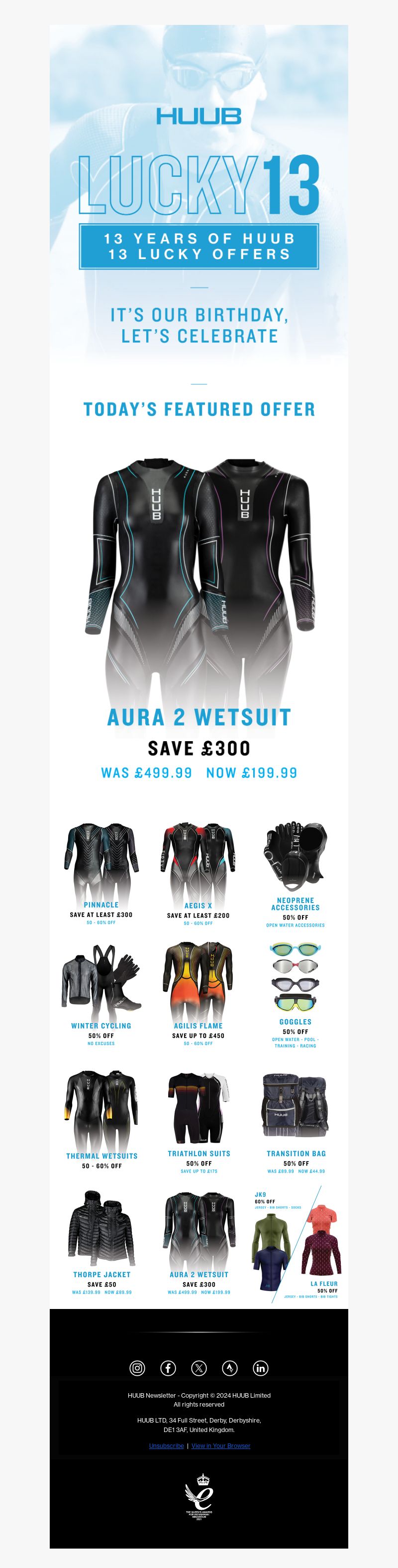This screenshot has height=1568, width=398.
Task: Go to HUUB's X profile
Action: [199, 1368]
